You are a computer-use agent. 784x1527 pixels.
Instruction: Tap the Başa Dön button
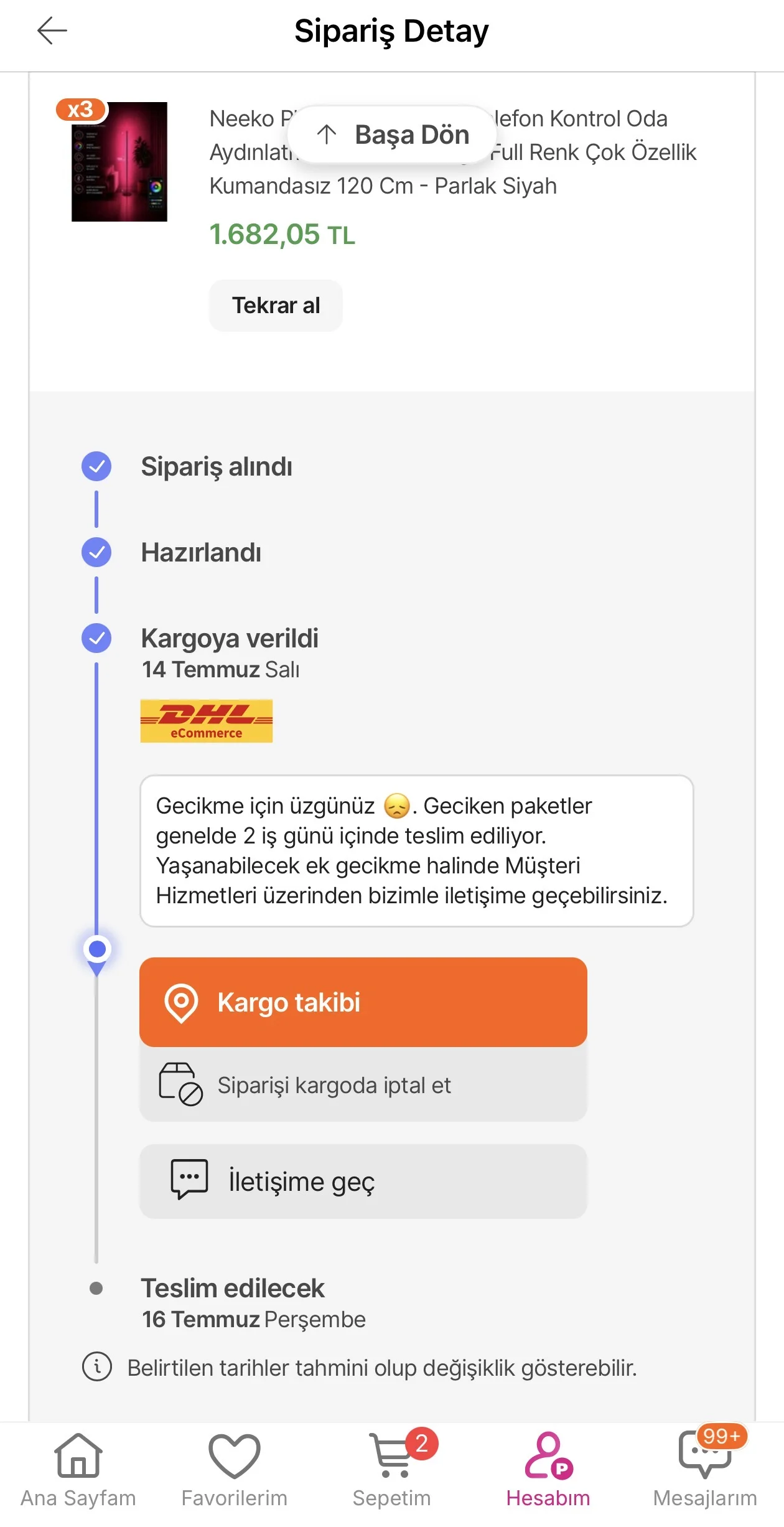(391, 134)
